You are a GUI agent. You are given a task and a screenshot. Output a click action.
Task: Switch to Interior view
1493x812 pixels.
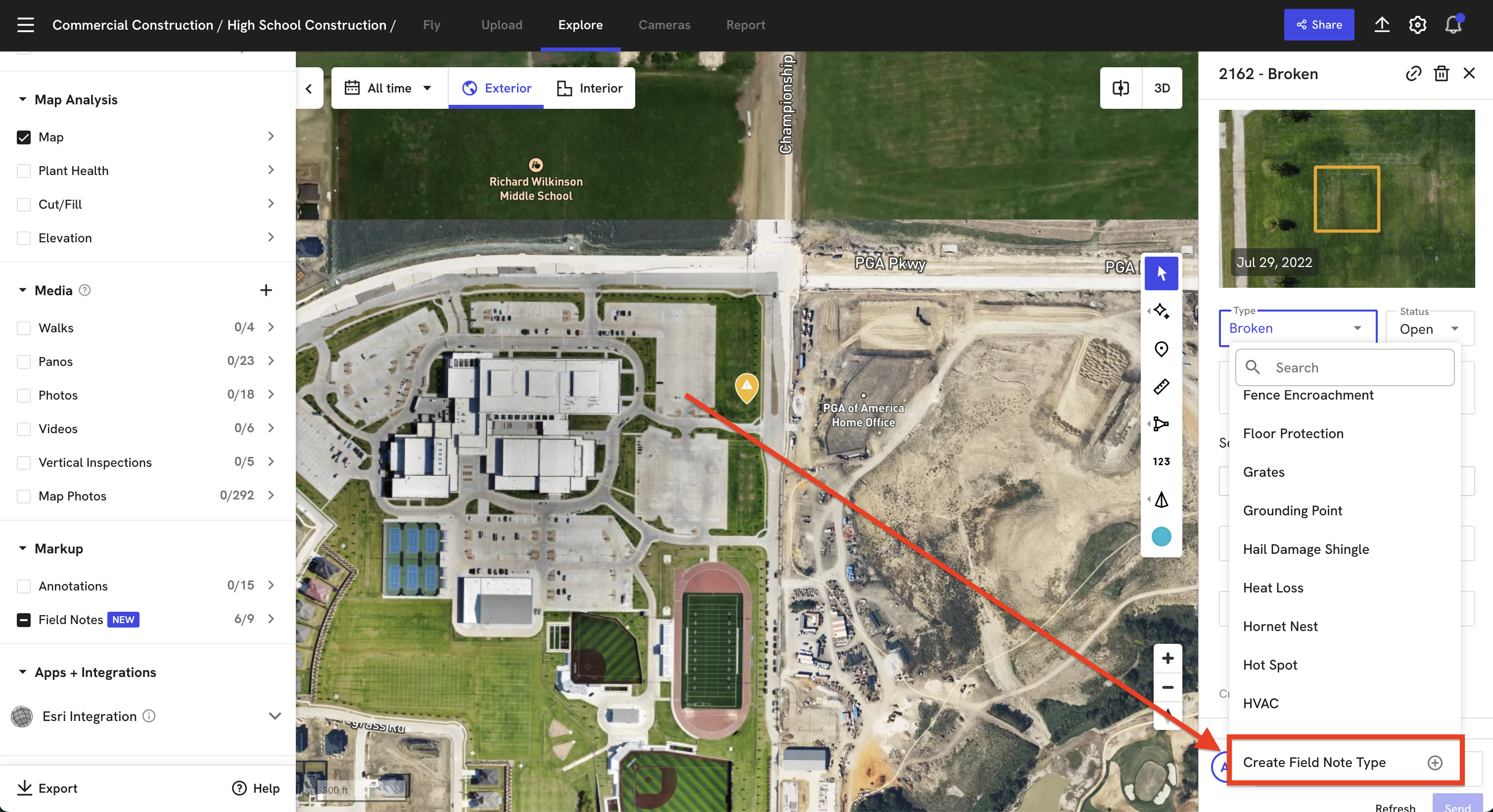pyautogui.click(x=590, y=88)
